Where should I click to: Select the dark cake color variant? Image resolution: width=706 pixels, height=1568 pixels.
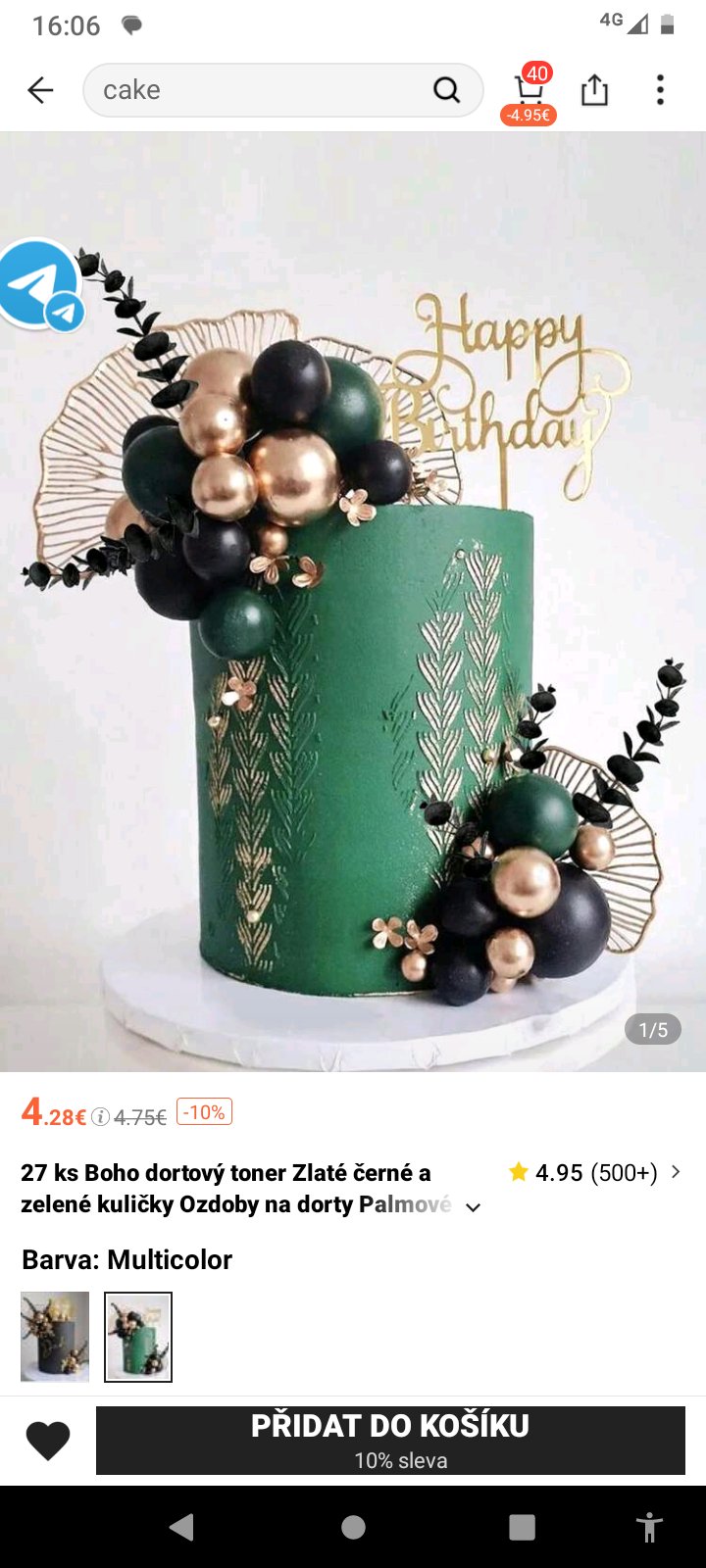[55, 1337]
